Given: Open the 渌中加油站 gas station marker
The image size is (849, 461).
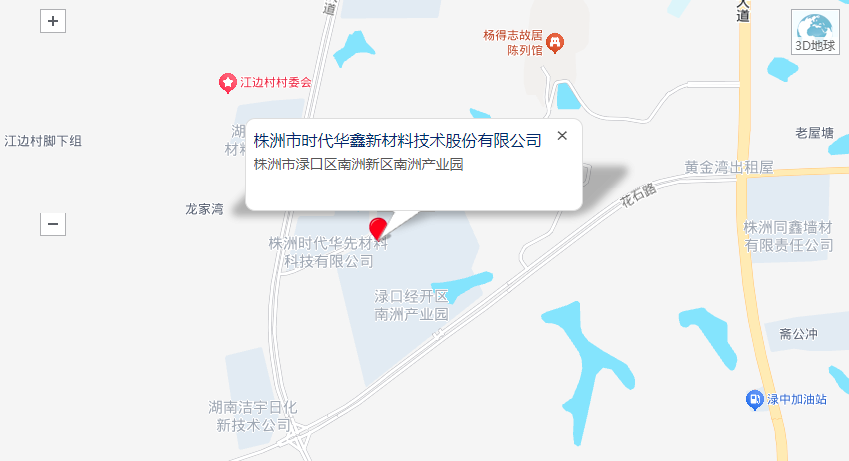Looking at the screenshot, I should 755,399.
